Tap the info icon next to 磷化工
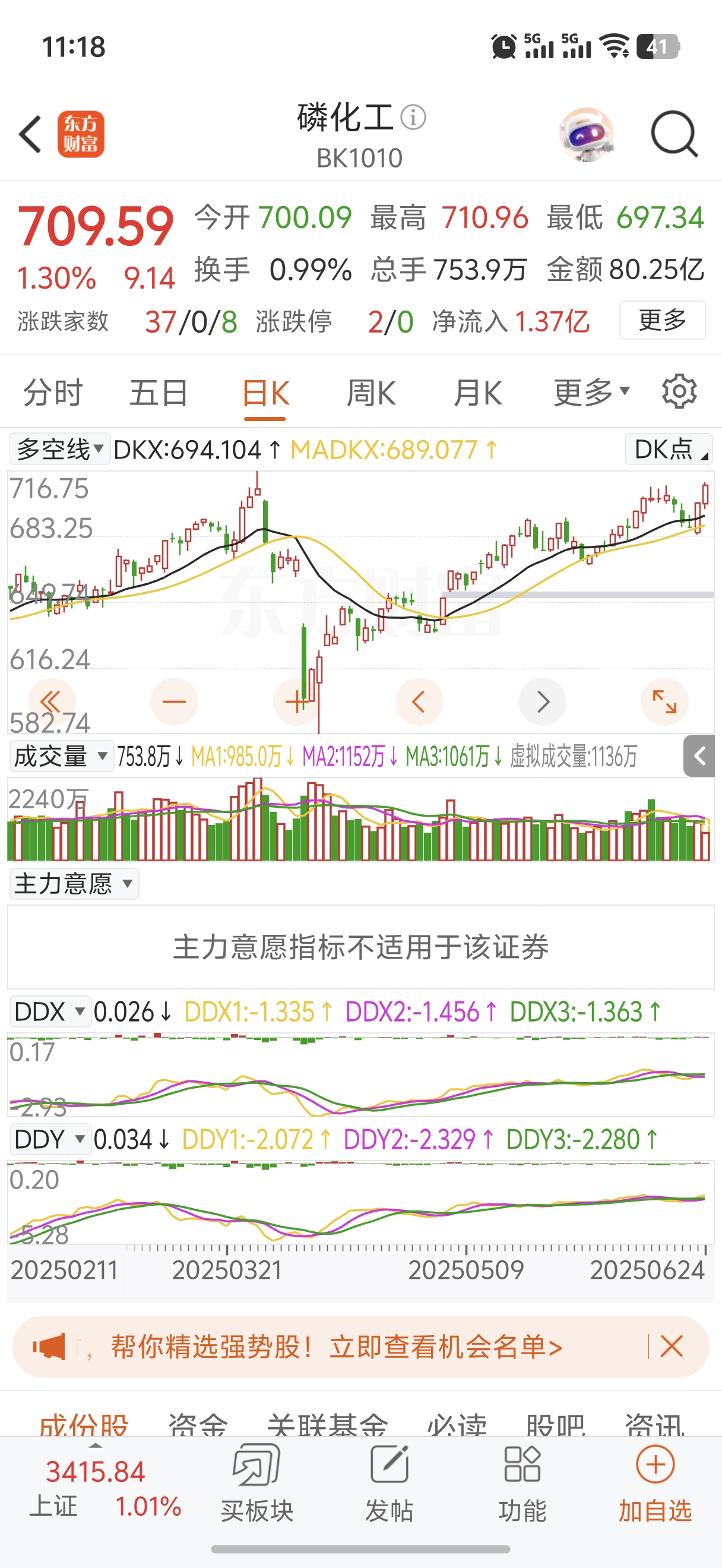722x1568 pixels. (414, 117)
